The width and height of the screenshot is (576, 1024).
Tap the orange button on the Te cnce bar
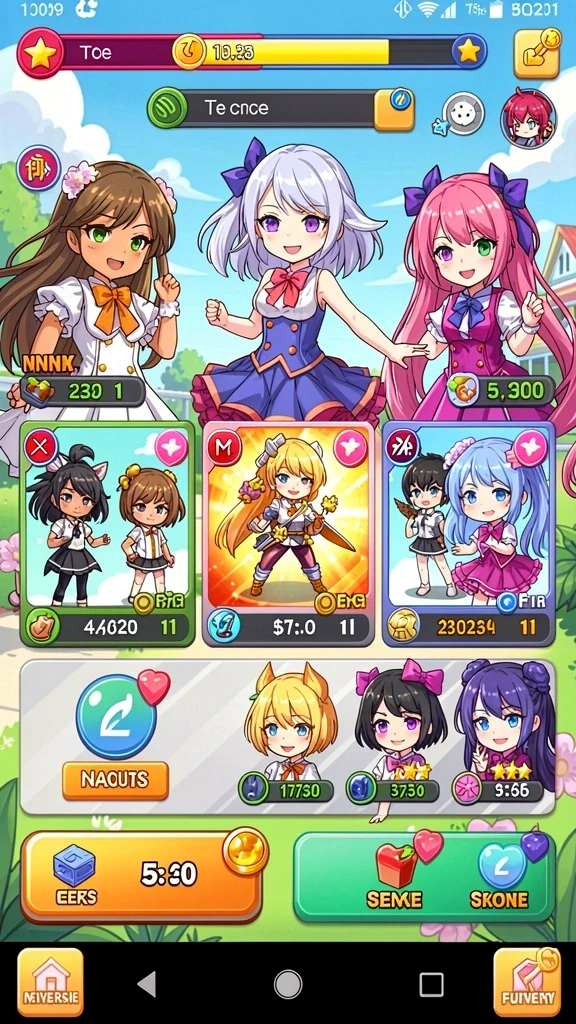pyautogui.click(x=394, y=108)
